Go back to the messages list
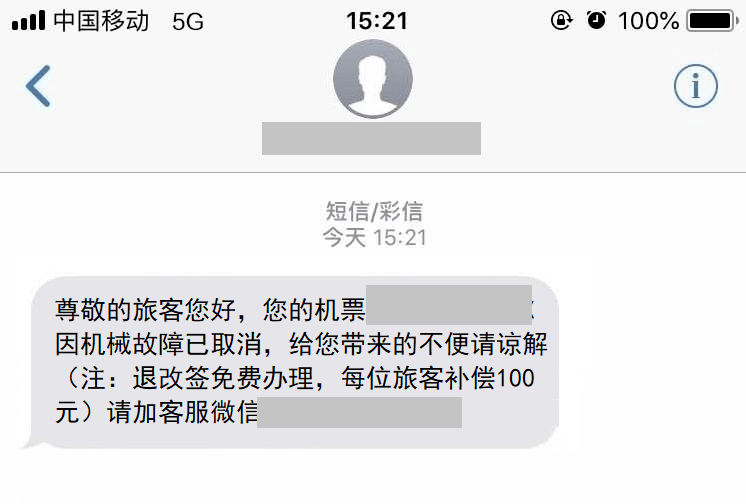Image resolution: width=746 pixels, height=504 pixels. click(x=38, y=87)
